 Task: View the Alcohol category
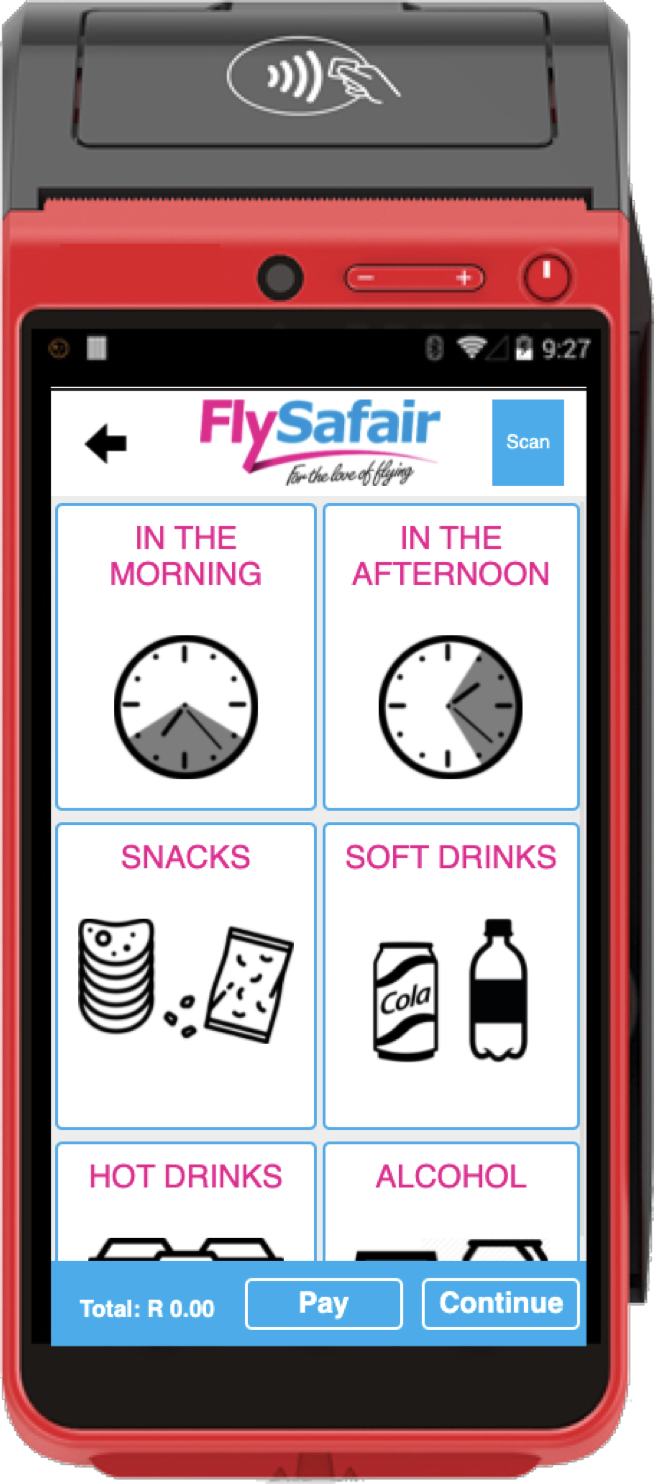click(451, 1202)
